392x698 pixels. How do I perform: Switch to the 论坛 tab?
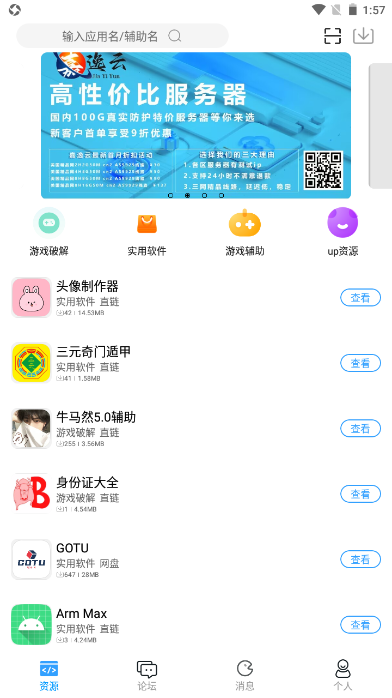tap(147, 676)
